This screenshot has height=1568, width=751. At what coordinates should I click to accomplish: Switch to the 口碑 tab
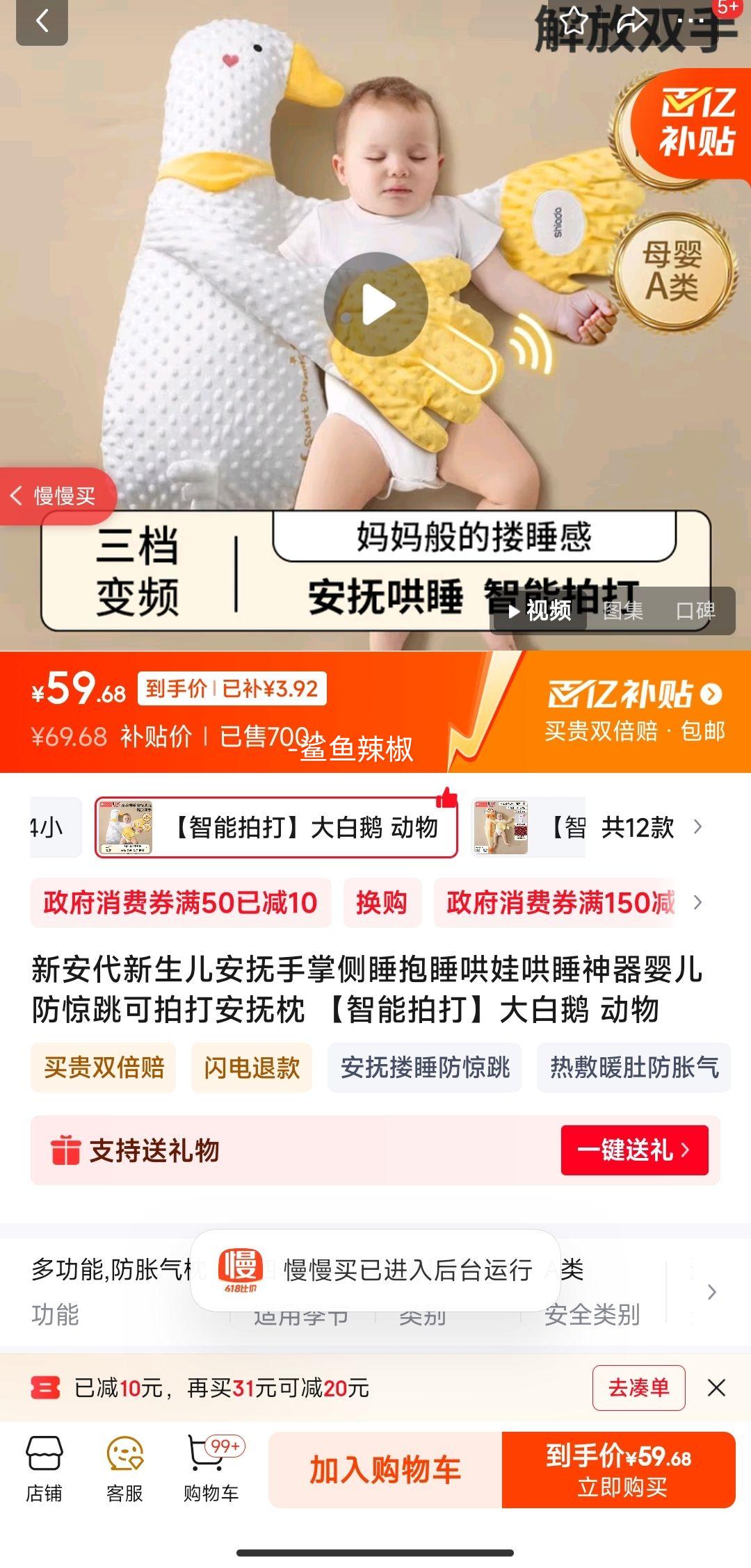click(x=695, y=611)
